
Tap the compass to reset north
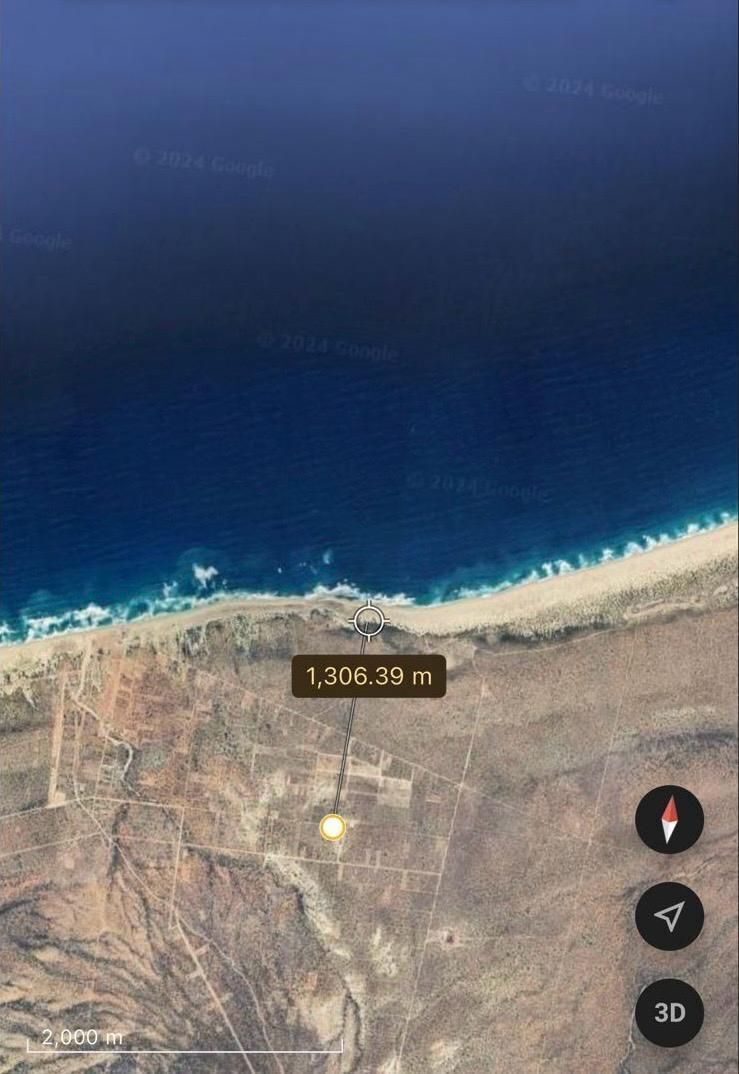point(669,819)
